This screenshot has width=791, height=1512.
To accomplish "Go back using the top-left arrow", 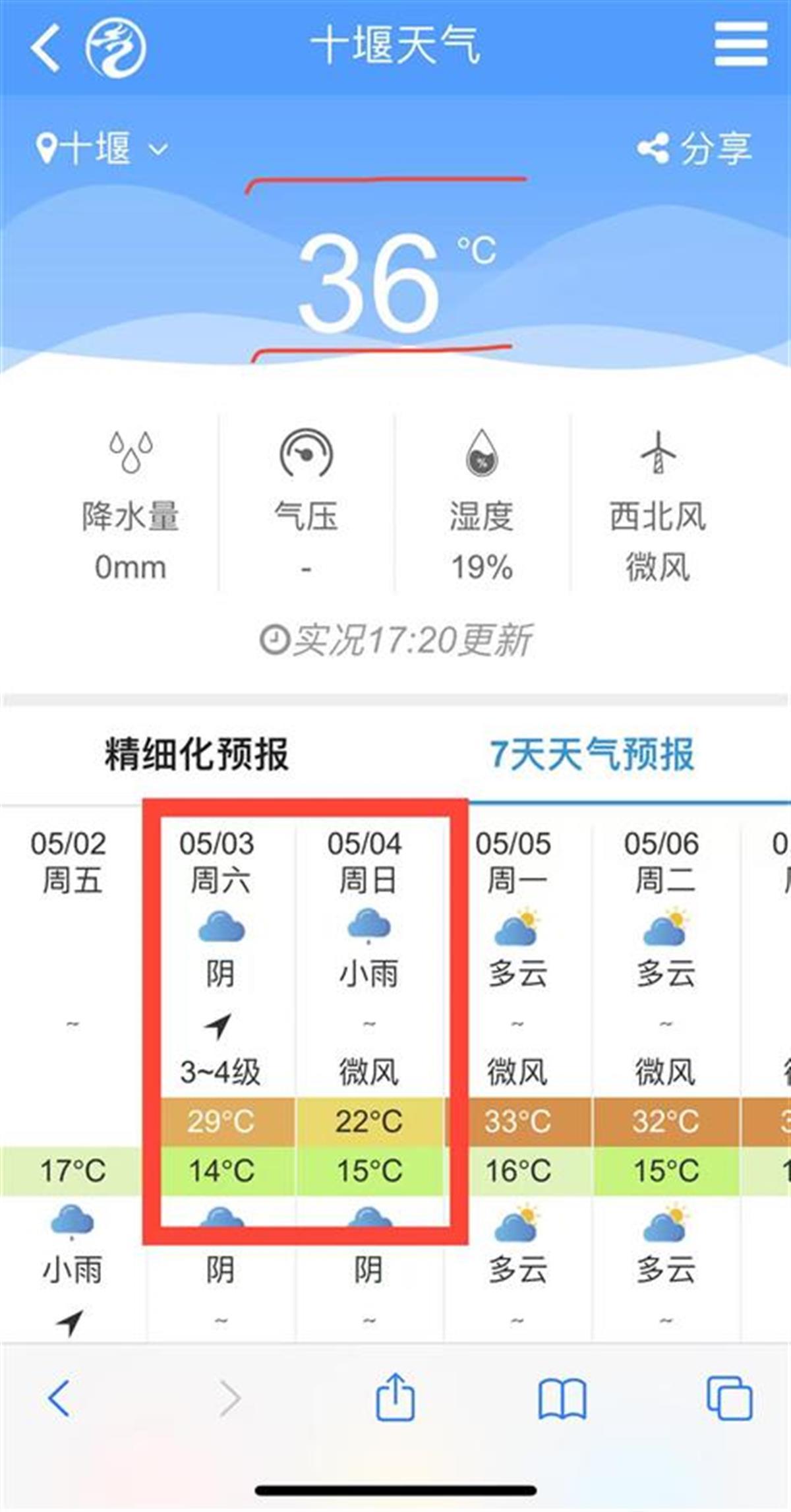I will tap(46, 47).
